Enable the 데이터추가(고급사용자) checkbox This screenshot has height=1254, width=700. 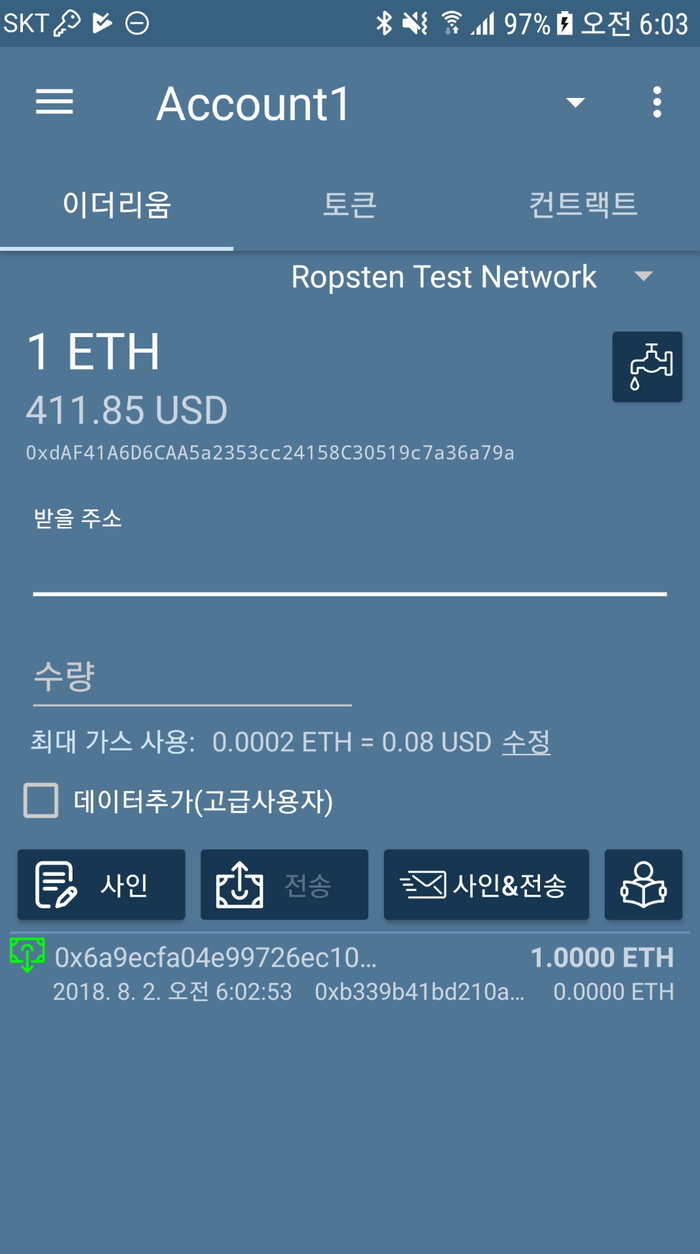(41, 801)
